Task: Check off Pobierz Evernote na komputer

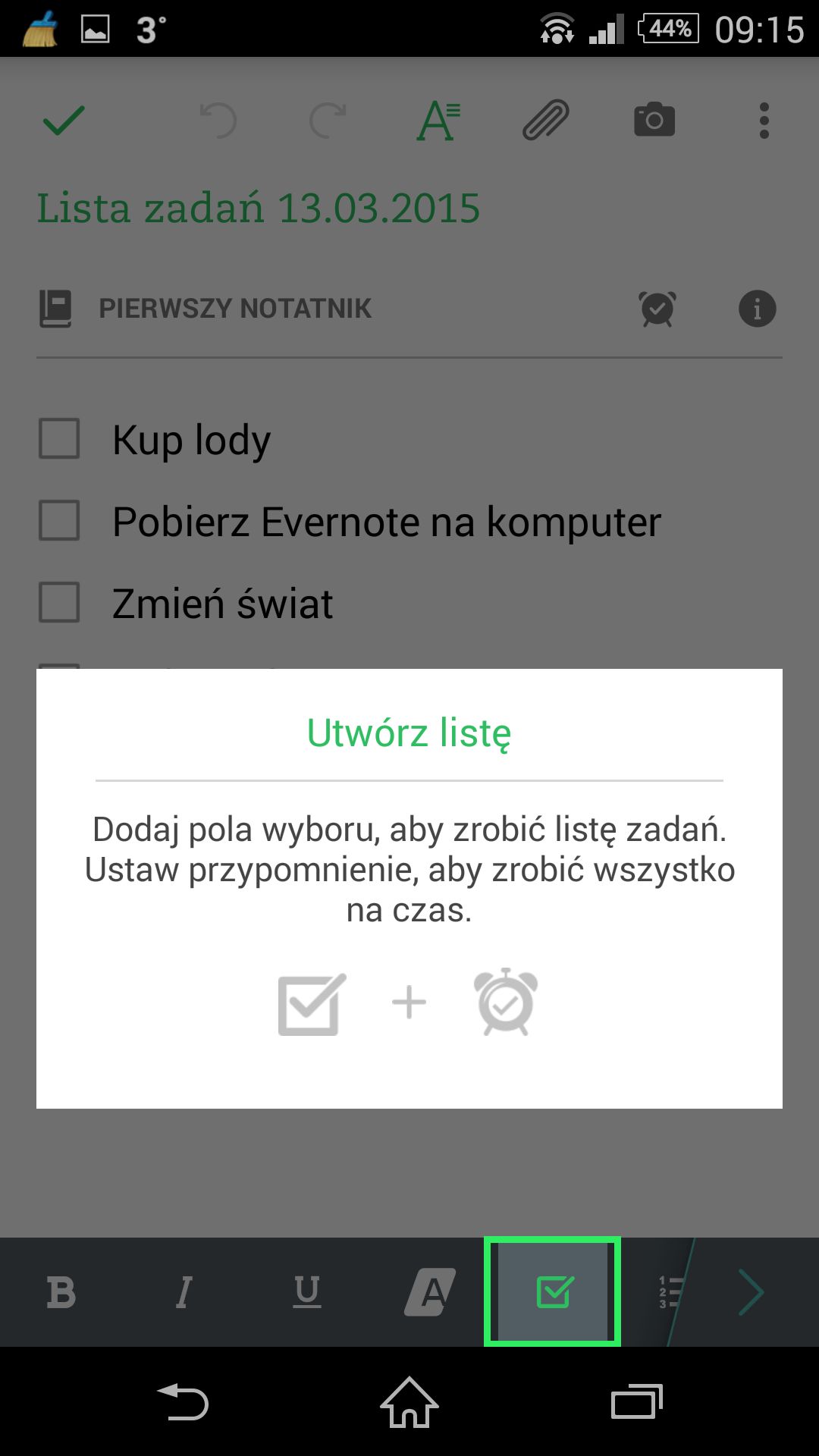Action: coord(59,520)
